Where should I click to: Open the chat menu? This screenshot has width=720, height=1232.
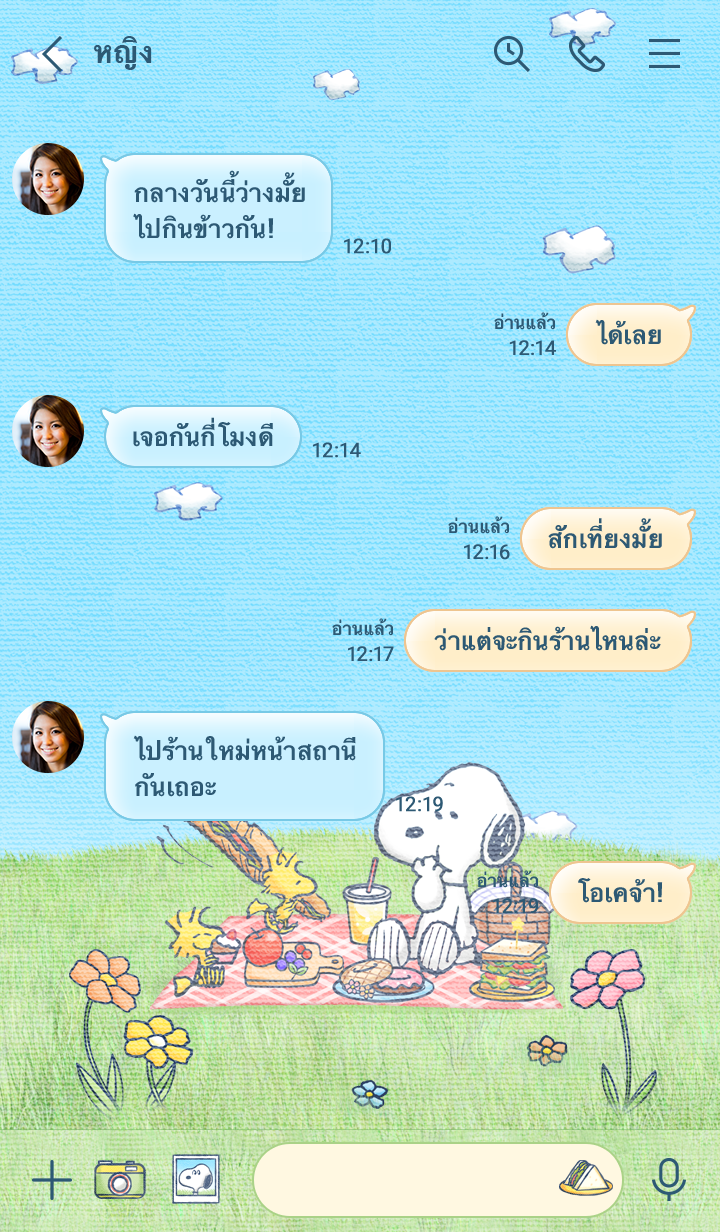(x=664, y=54)
